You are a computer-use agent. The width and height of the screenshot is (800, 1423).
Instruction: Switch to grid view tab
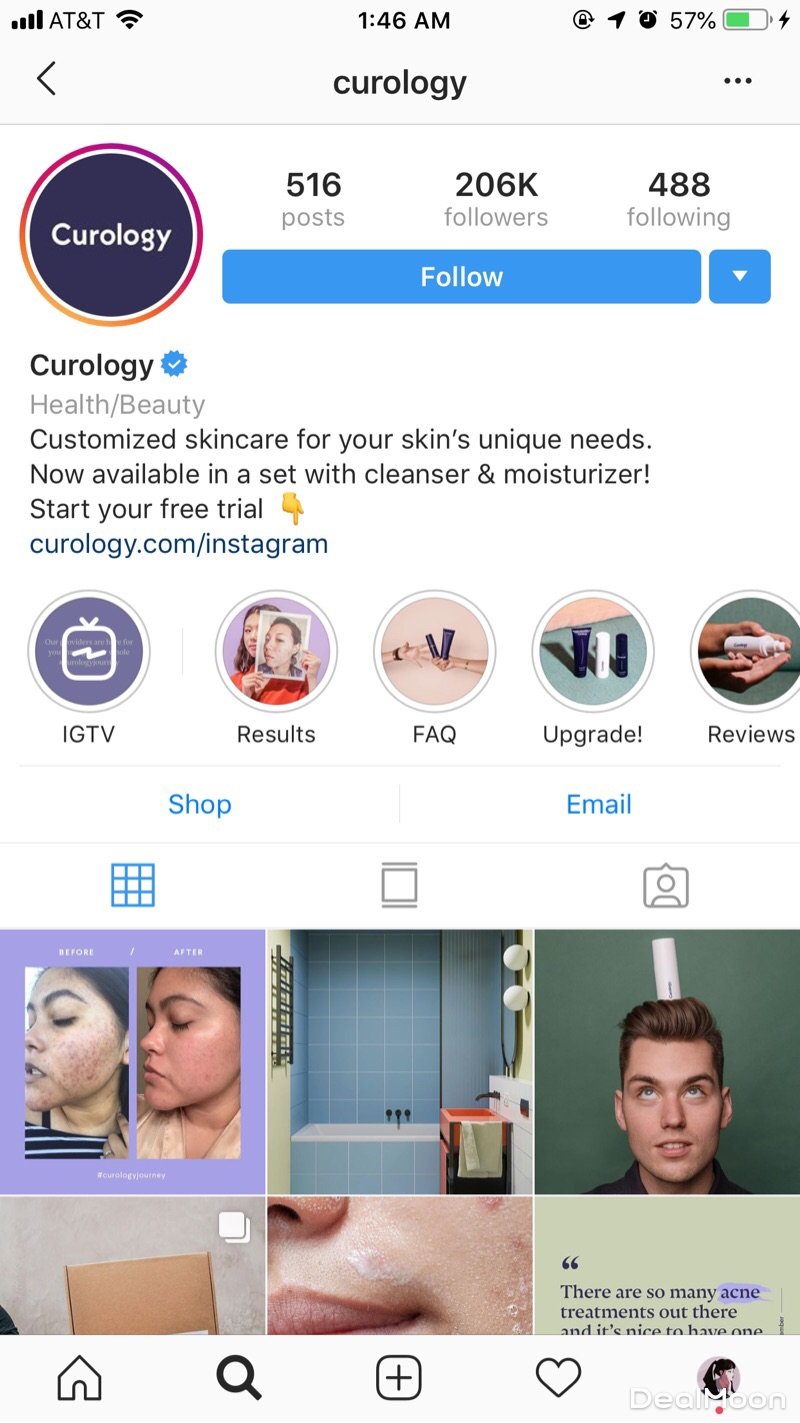pyautogui.click(x=133, y=886)
